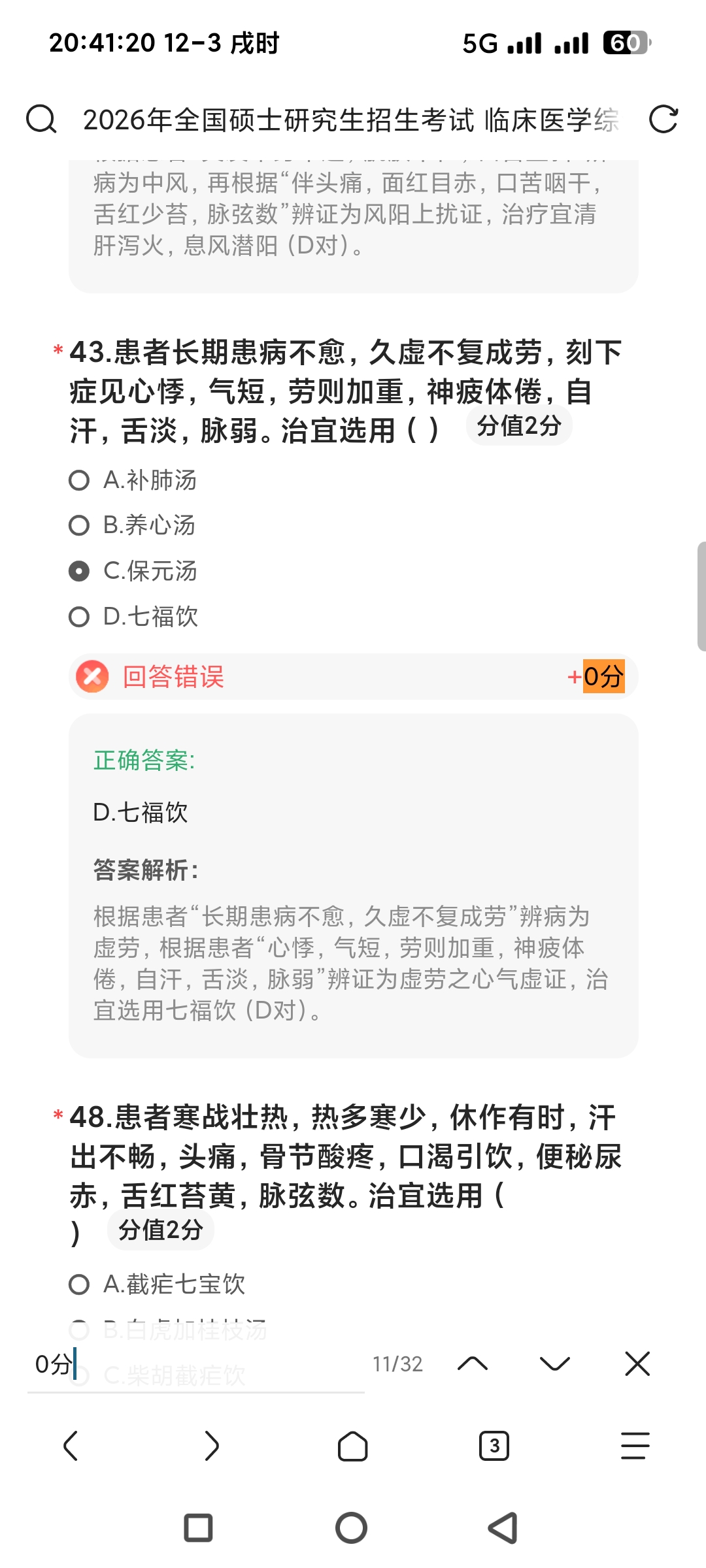Go forward in browser history
The height and width of the screenshot is (1568, 706).
click(x=212, y=1446)
